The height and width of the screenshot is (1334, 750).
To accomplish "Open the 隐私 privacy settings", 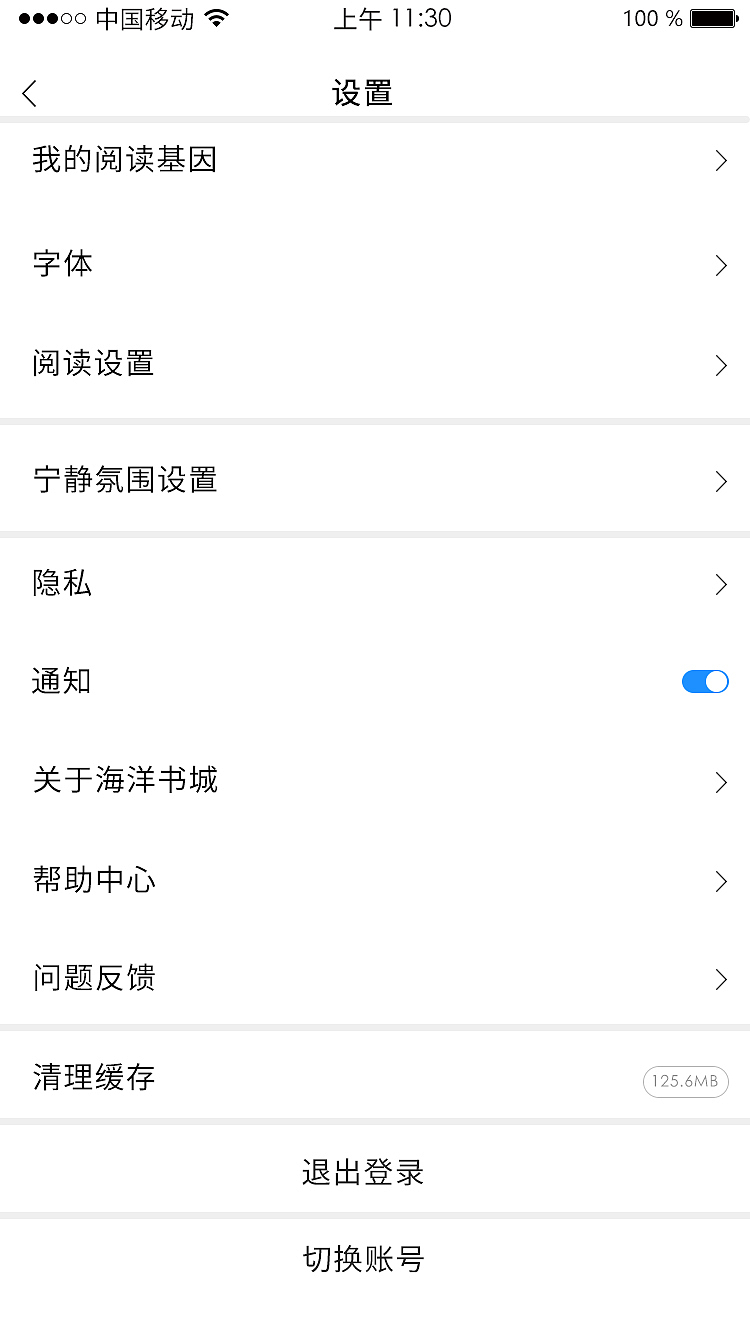I will click(x=375, y=584).
